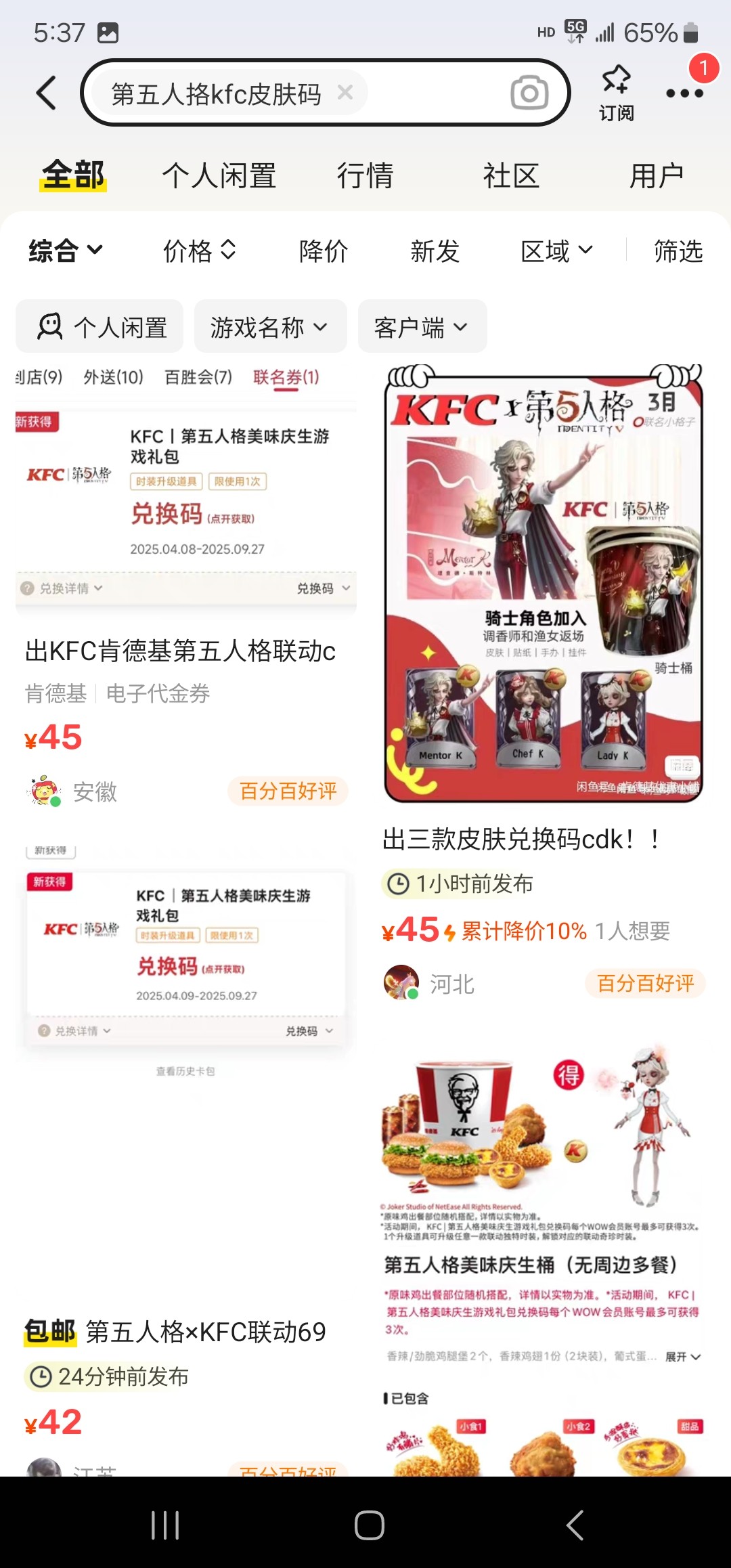Open the 区域 region dropdown
Viewport: 731px width, 1568px height.
[x=556, y=251]
